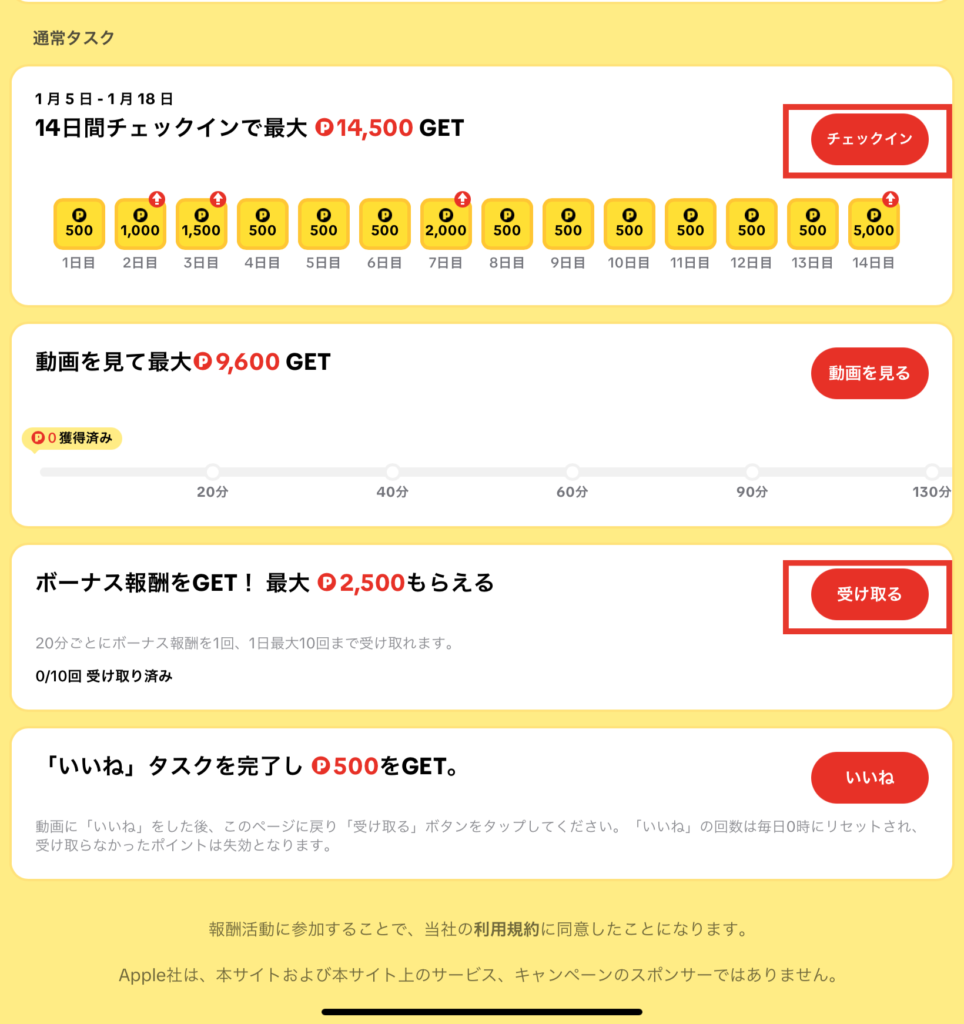
Task: Tap the いいね task button
Action: coord(869,777)
